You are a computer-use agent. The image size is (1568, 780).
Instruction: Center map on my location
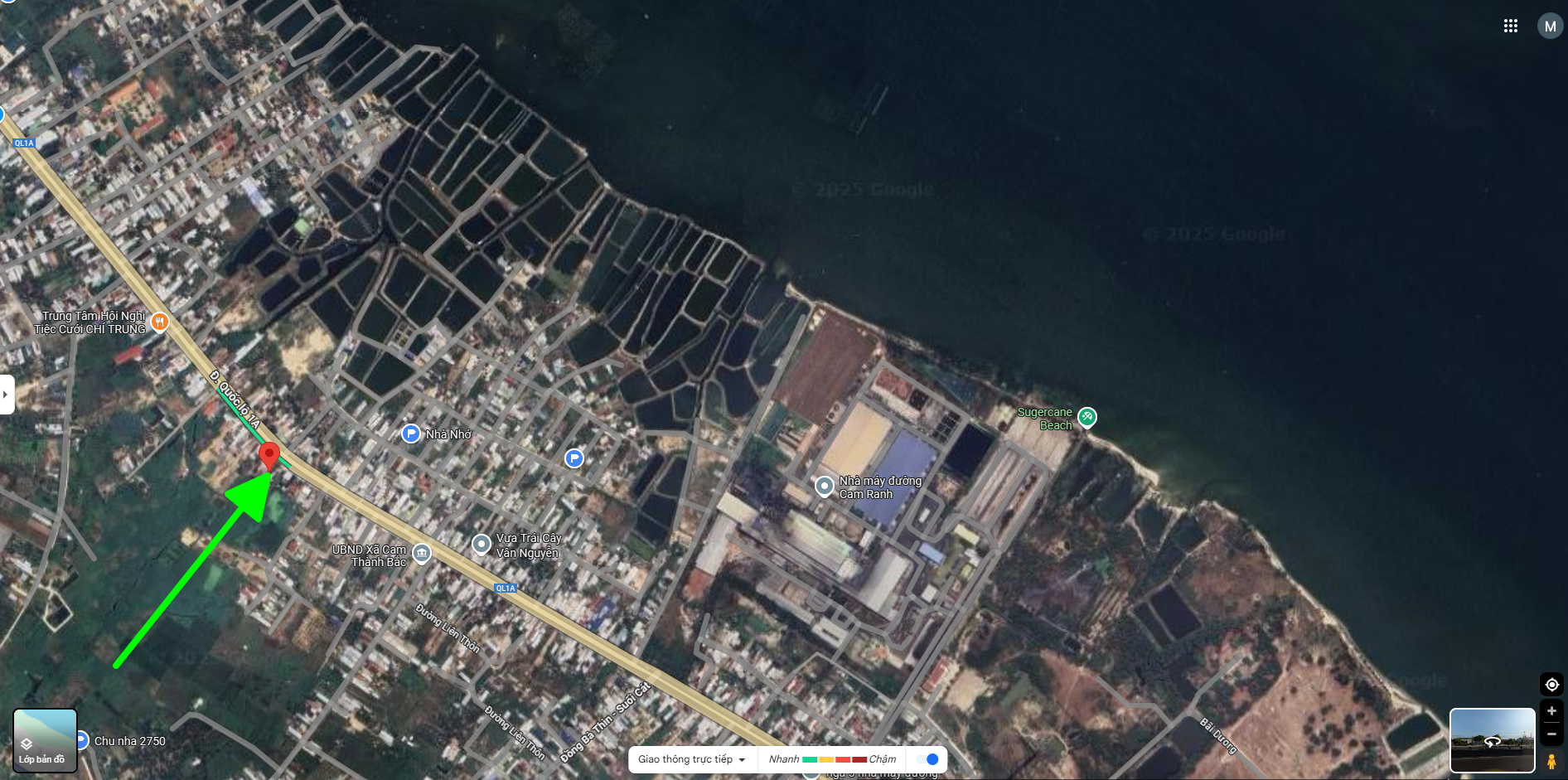coord(1551,685)
